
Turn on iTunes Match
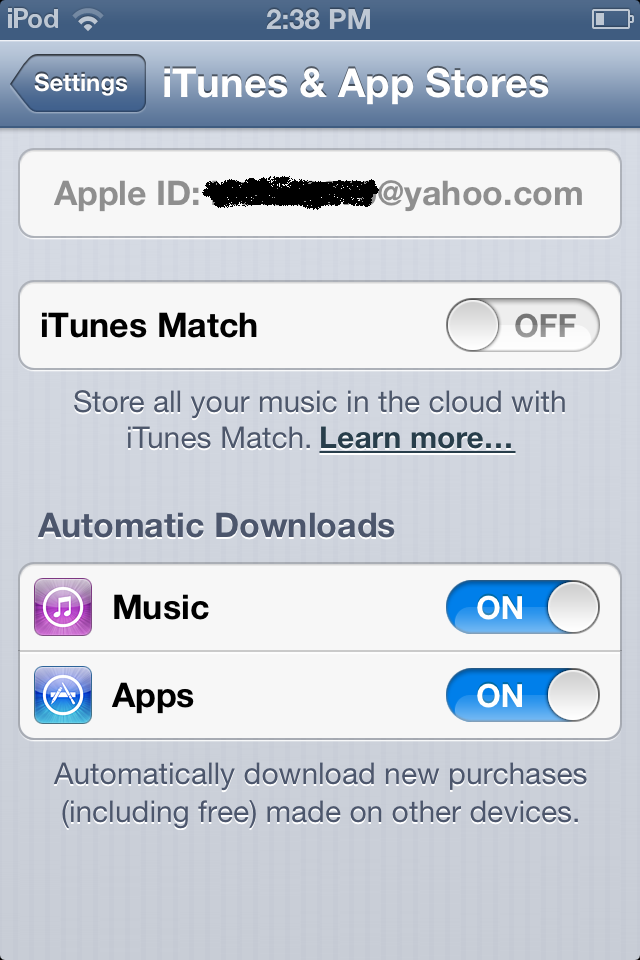coord(522,326)
